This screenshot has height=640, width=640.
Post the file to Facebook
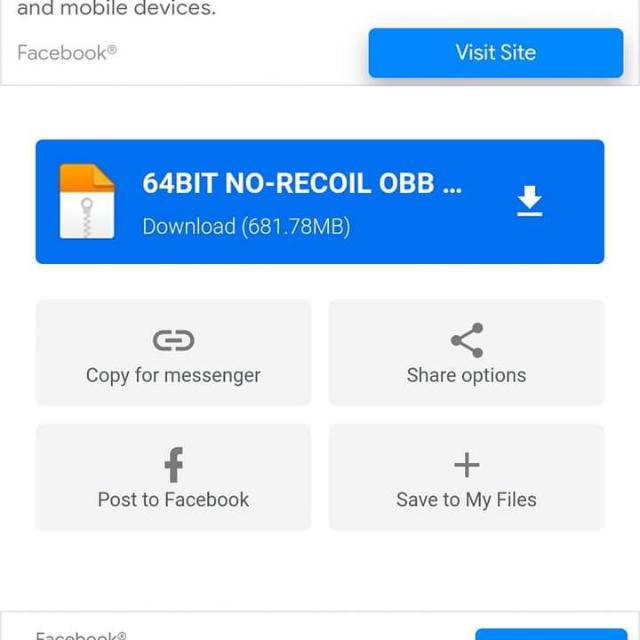click(x=173, y=477)
